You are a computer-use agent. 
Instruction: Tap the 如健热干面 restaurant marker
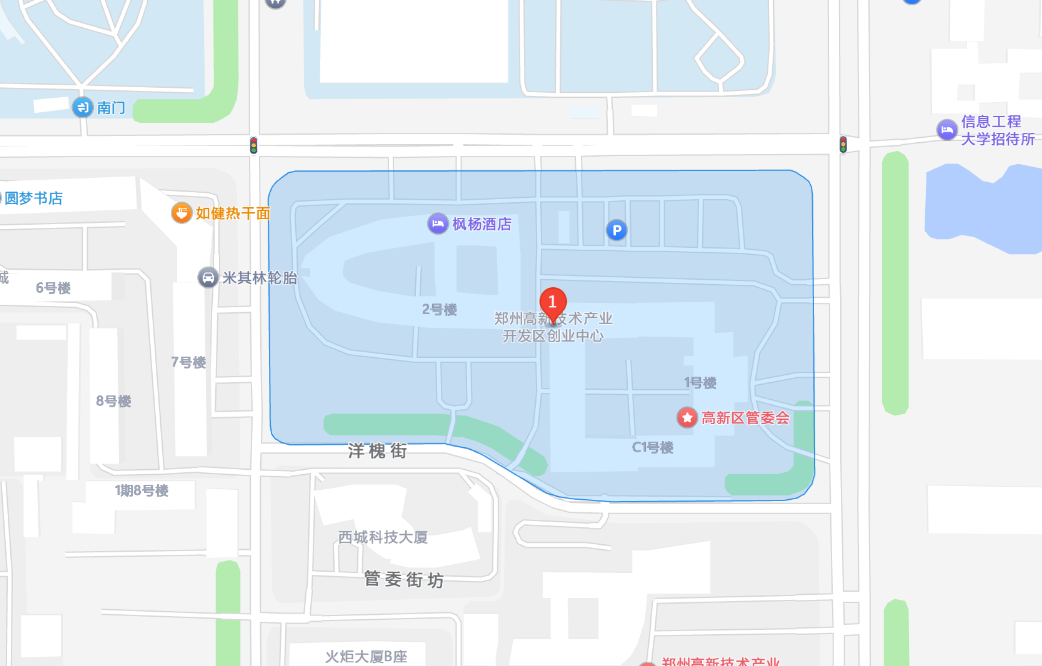[181, 212]
